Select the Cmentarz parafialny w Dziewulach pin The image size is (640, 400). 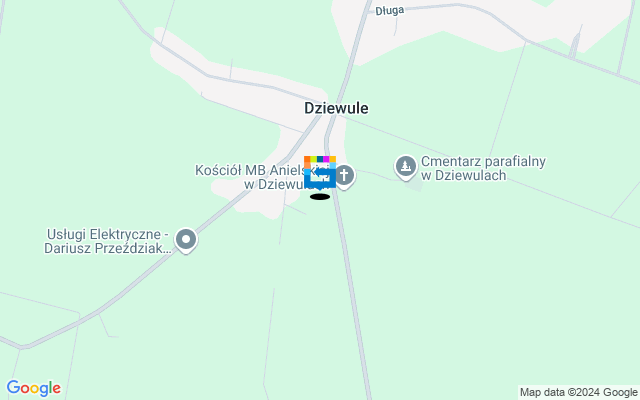point(406,166)
